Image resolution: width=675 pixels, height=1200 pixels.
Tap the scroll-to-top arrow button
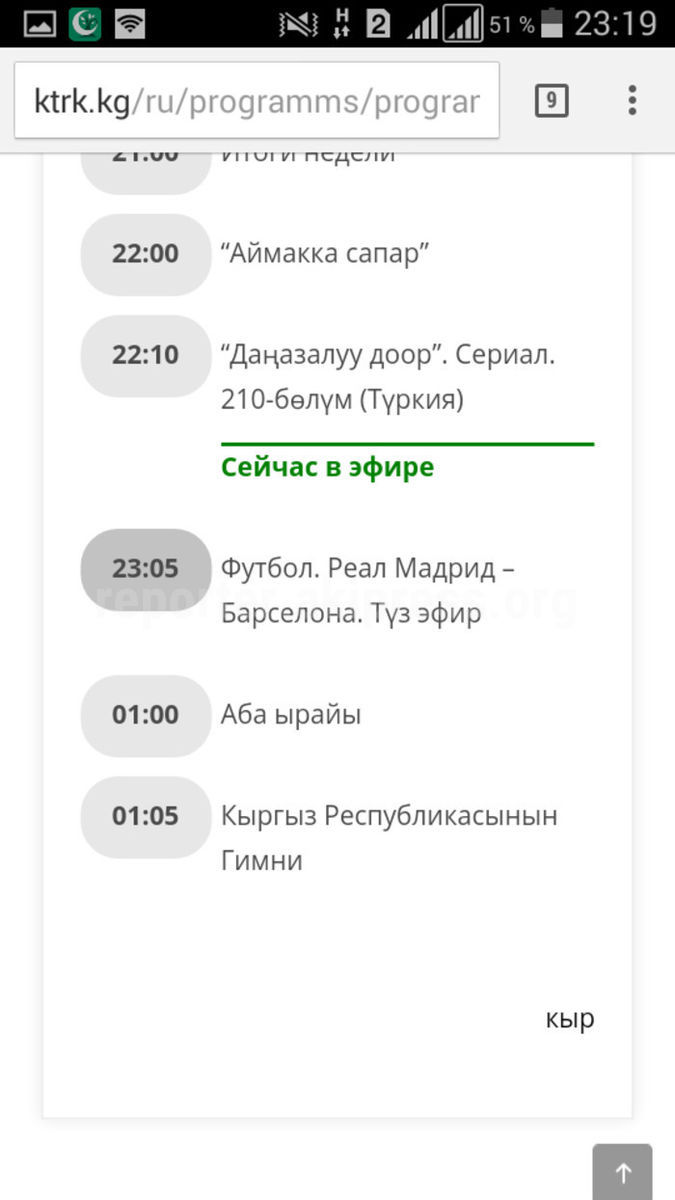click(622, 1172)
